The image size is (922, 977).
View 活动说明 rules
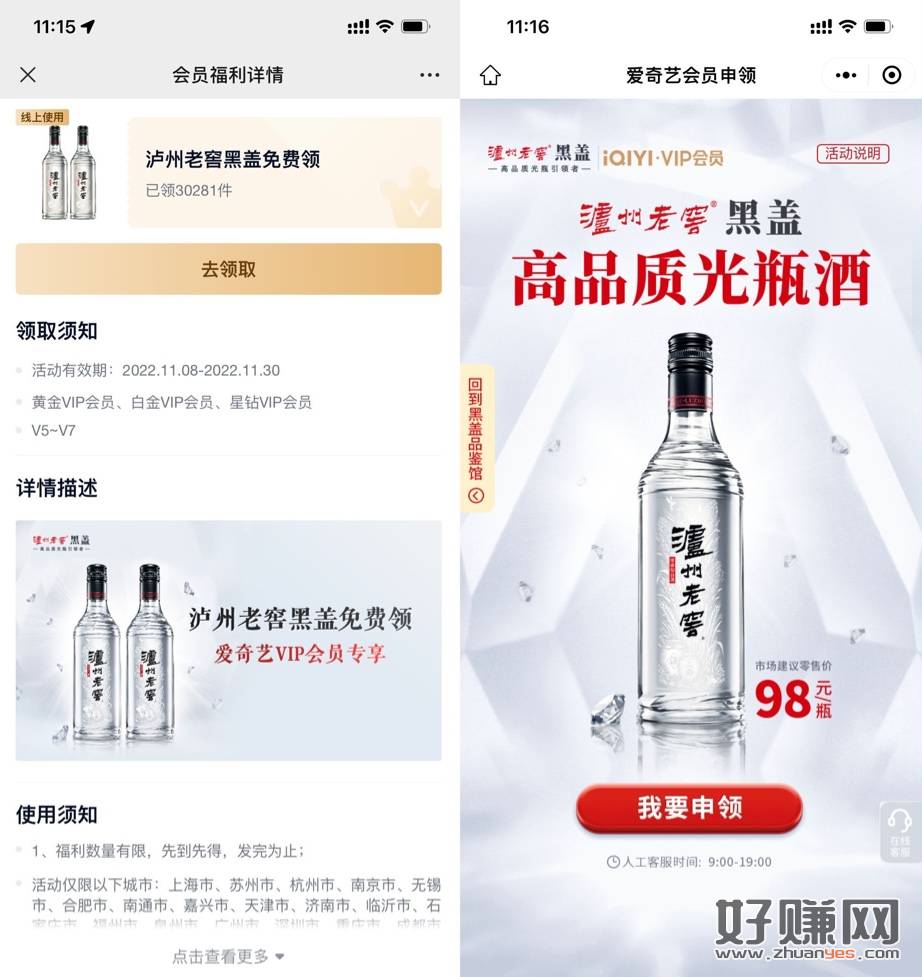(853, 153)
